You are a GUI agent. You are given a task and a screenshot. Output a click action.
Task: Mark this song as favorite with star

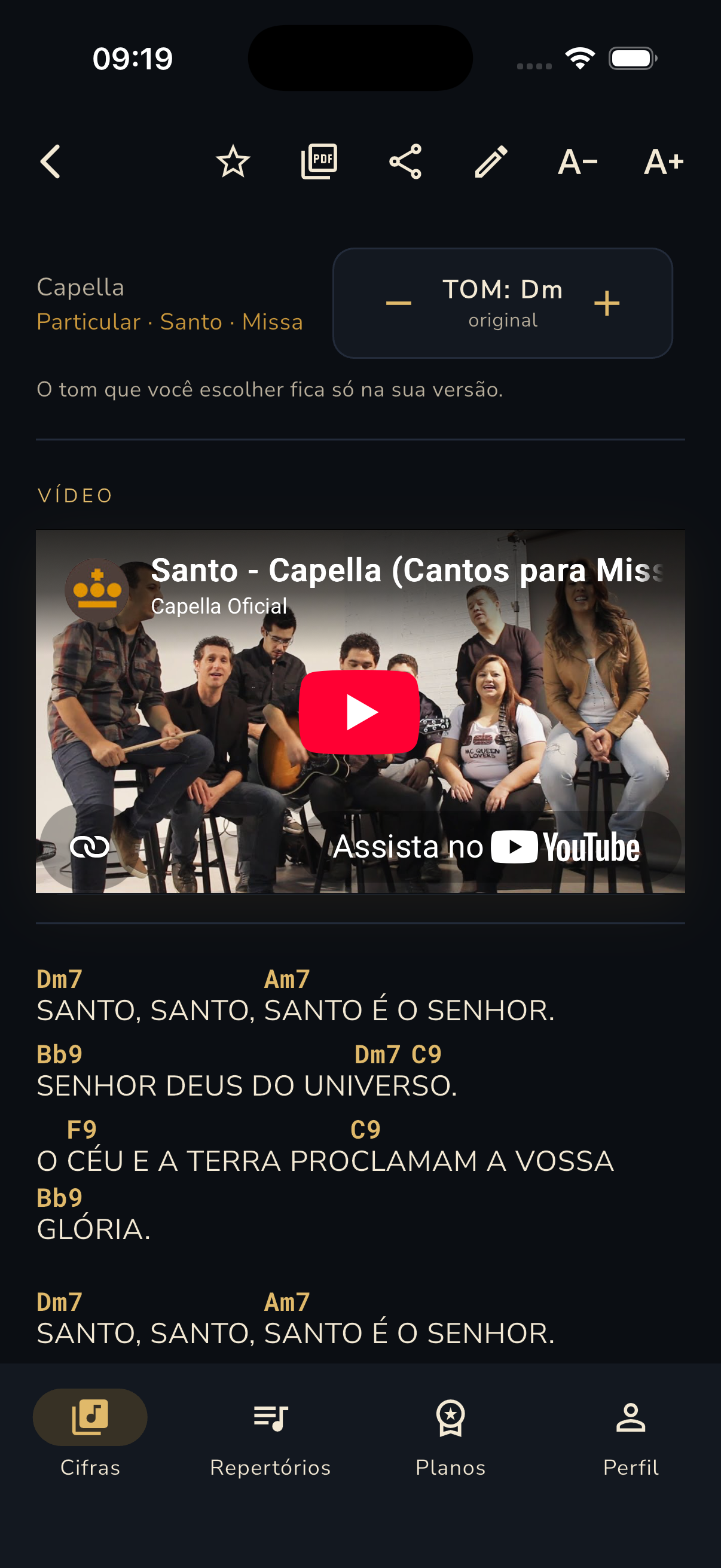click(x=233, y=162)
